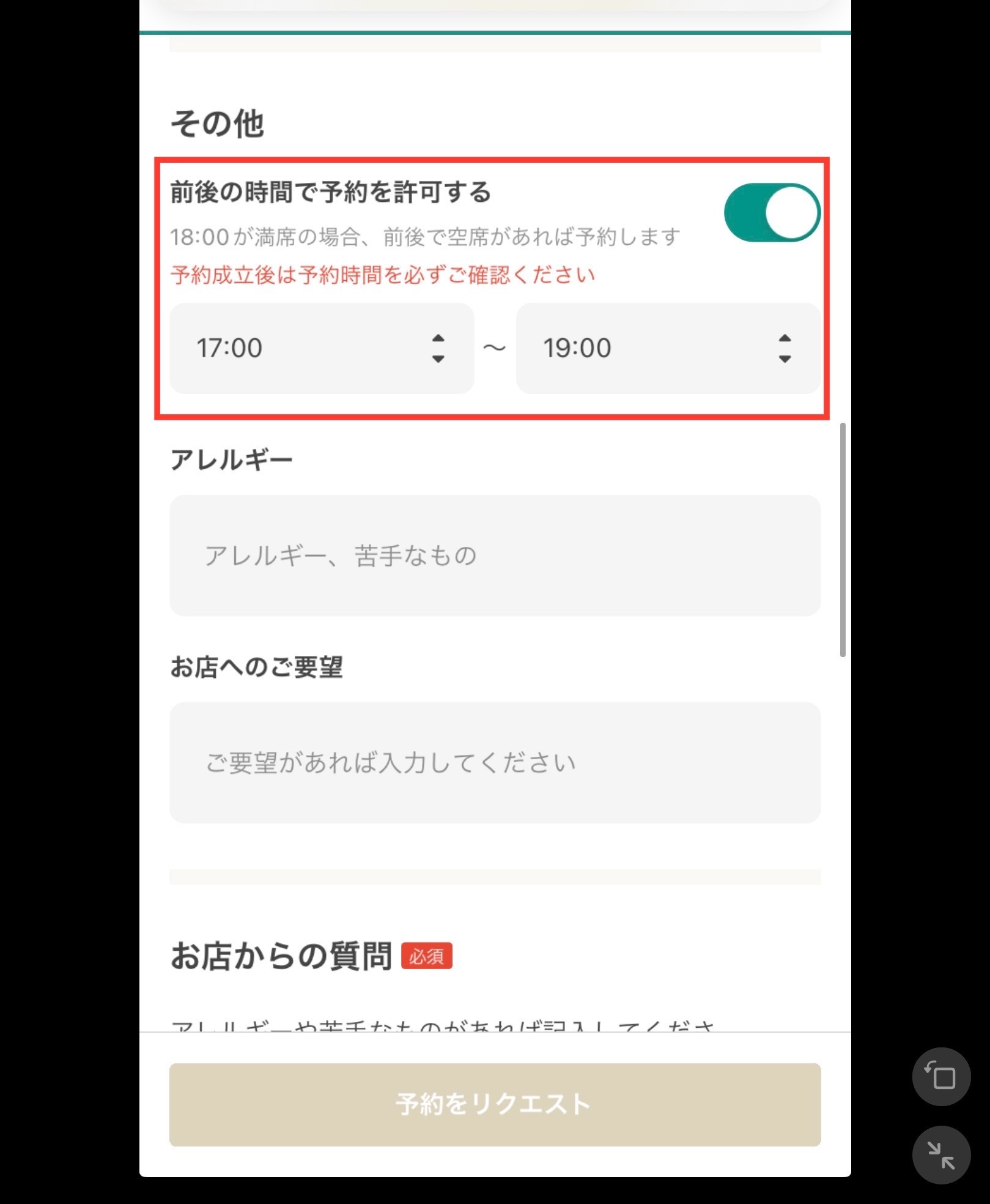Open the 17:00 start time picker

(322, 348)
